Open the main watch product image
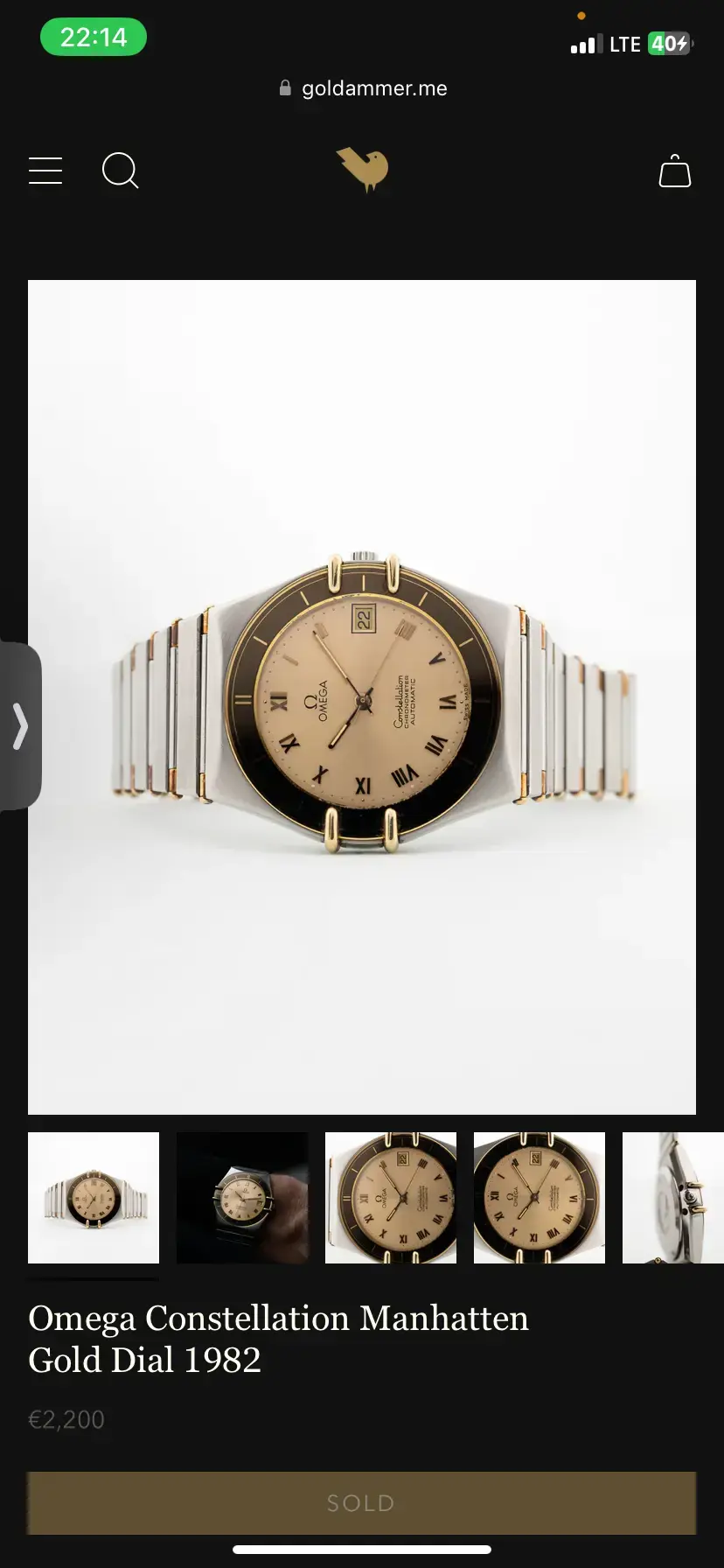Image resolution: width=724 pixels, height=1568 pixels. (362, 696)
